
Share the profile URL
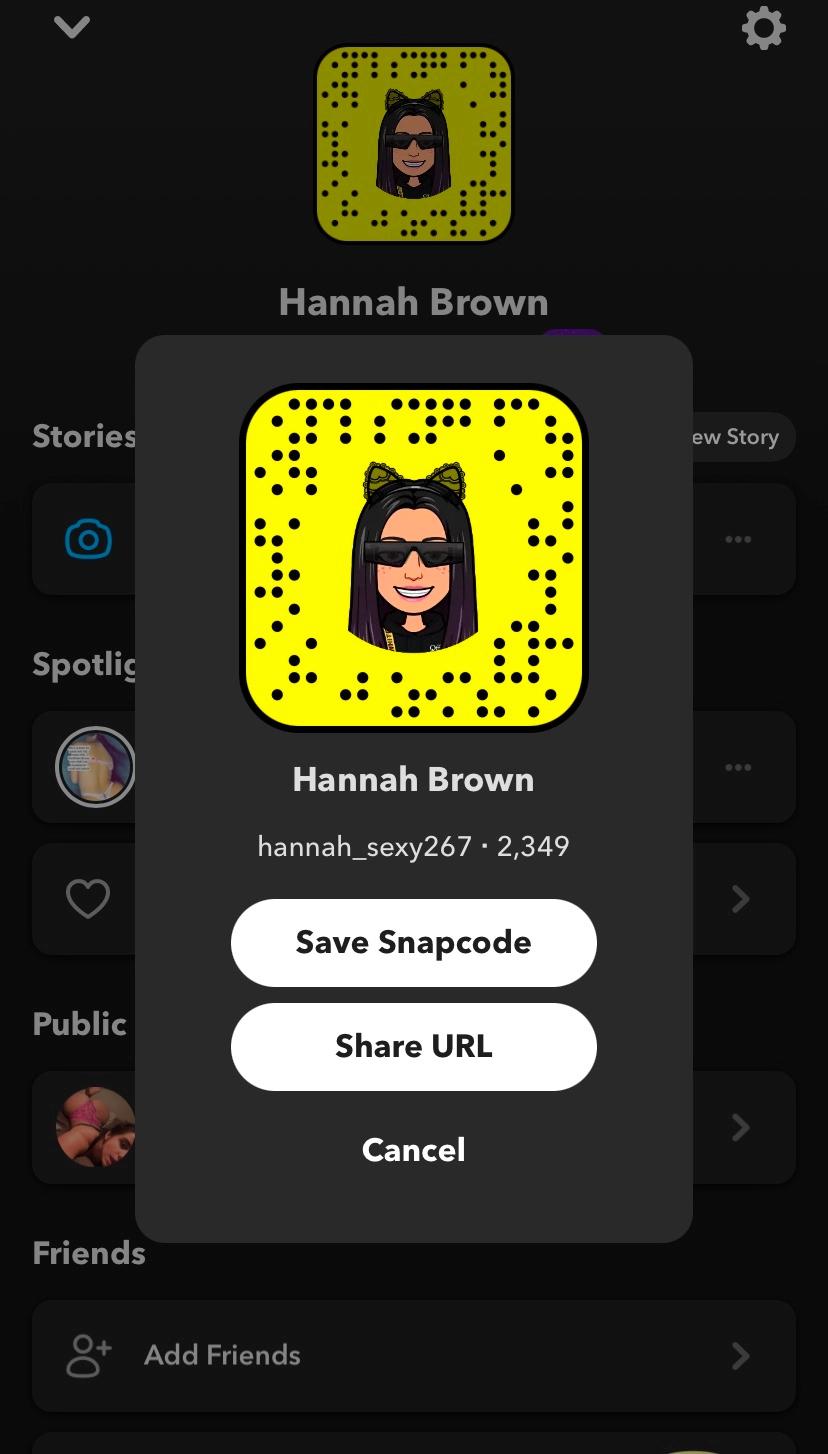[x=413, y=1046]
